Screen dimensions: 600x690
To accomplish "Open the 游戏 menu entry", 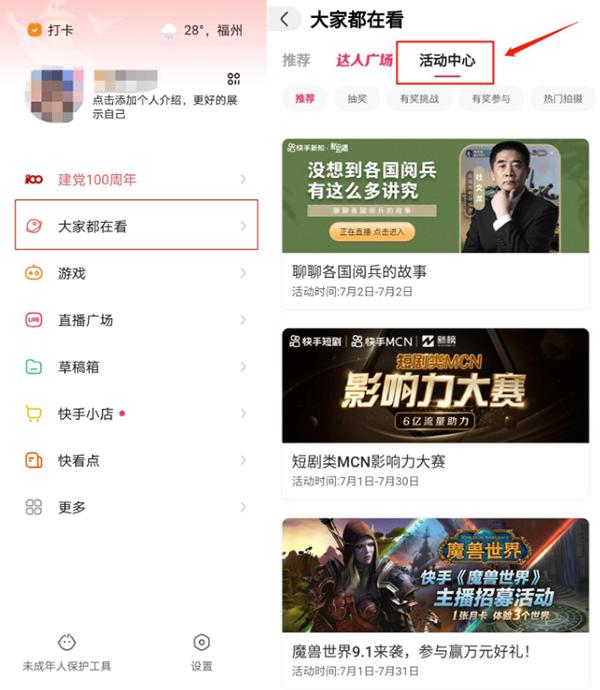I will tap(135, 273).
